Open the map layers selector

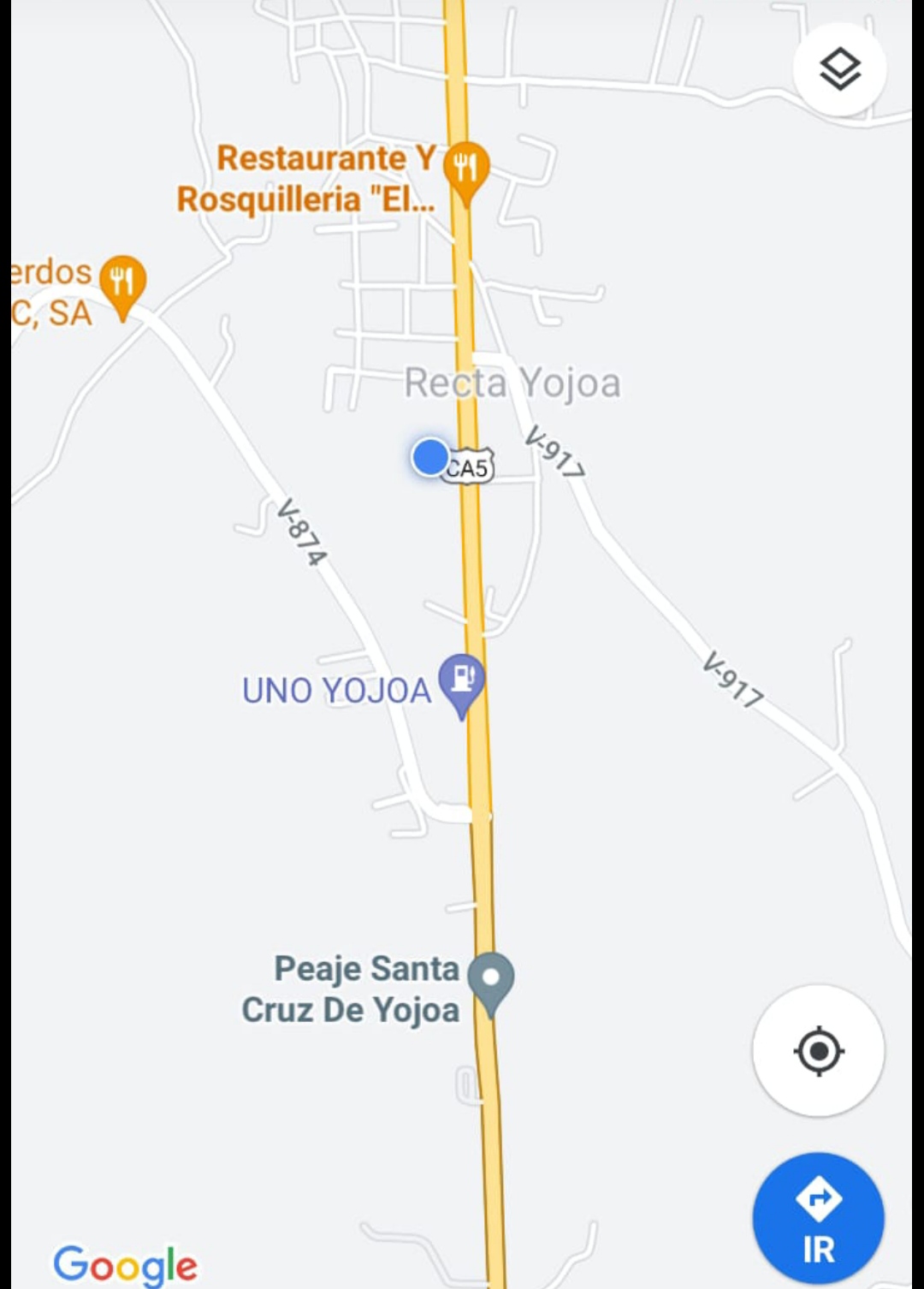pyautogui.click(x=839, y=69)
